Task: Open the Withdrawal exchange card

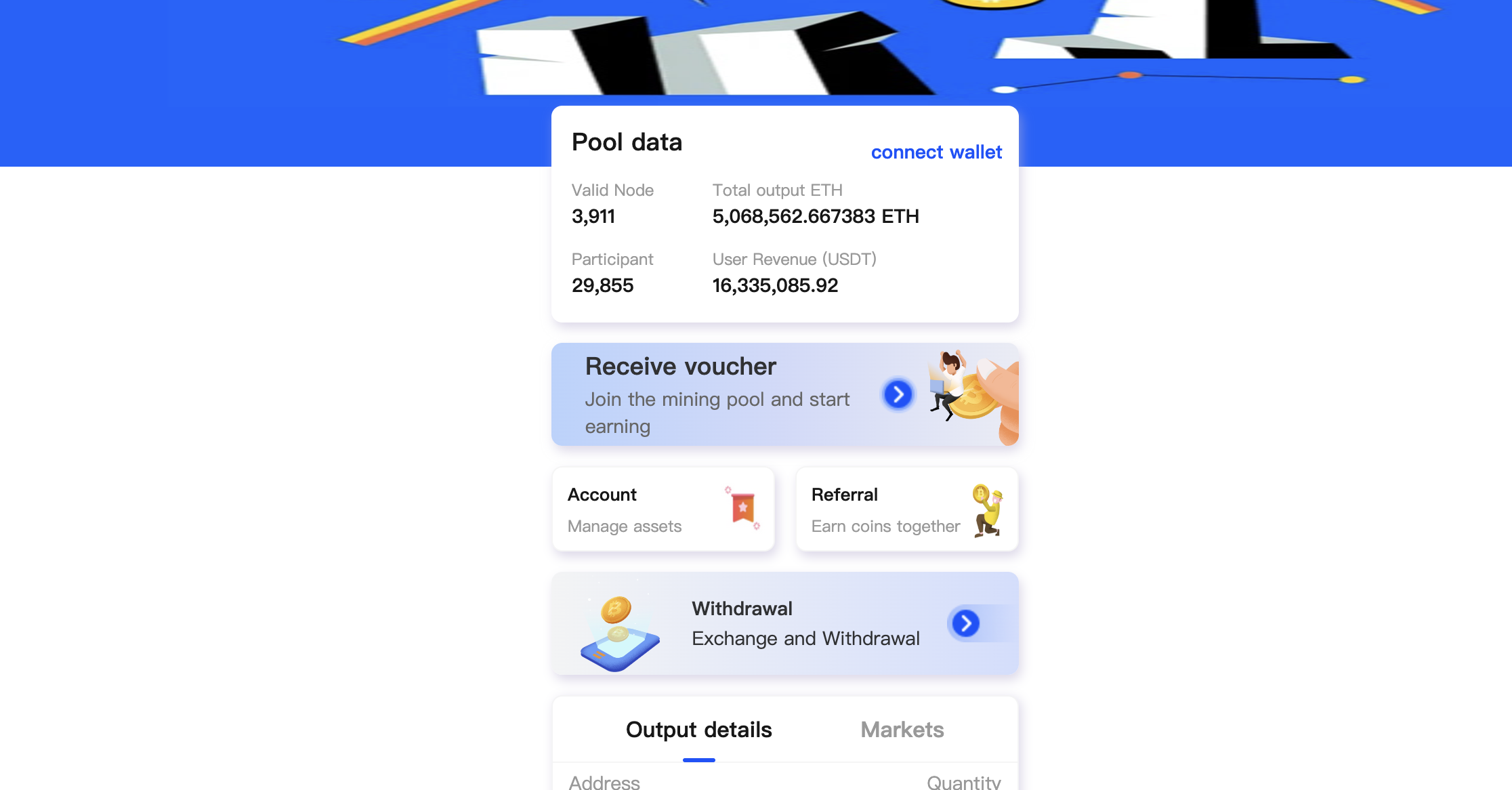Action: (784, 623)
